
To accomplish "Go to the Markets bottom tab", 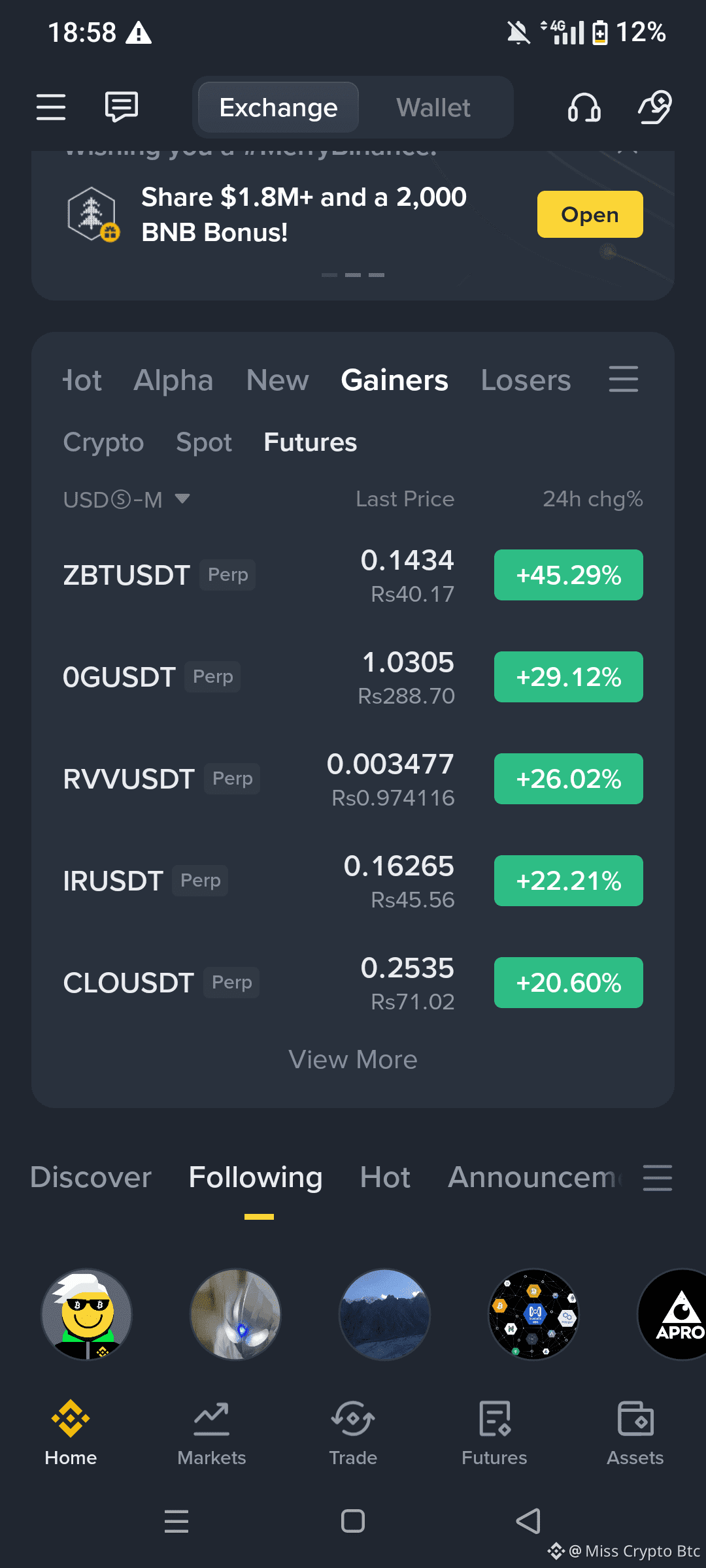I will pos(212,1431).
